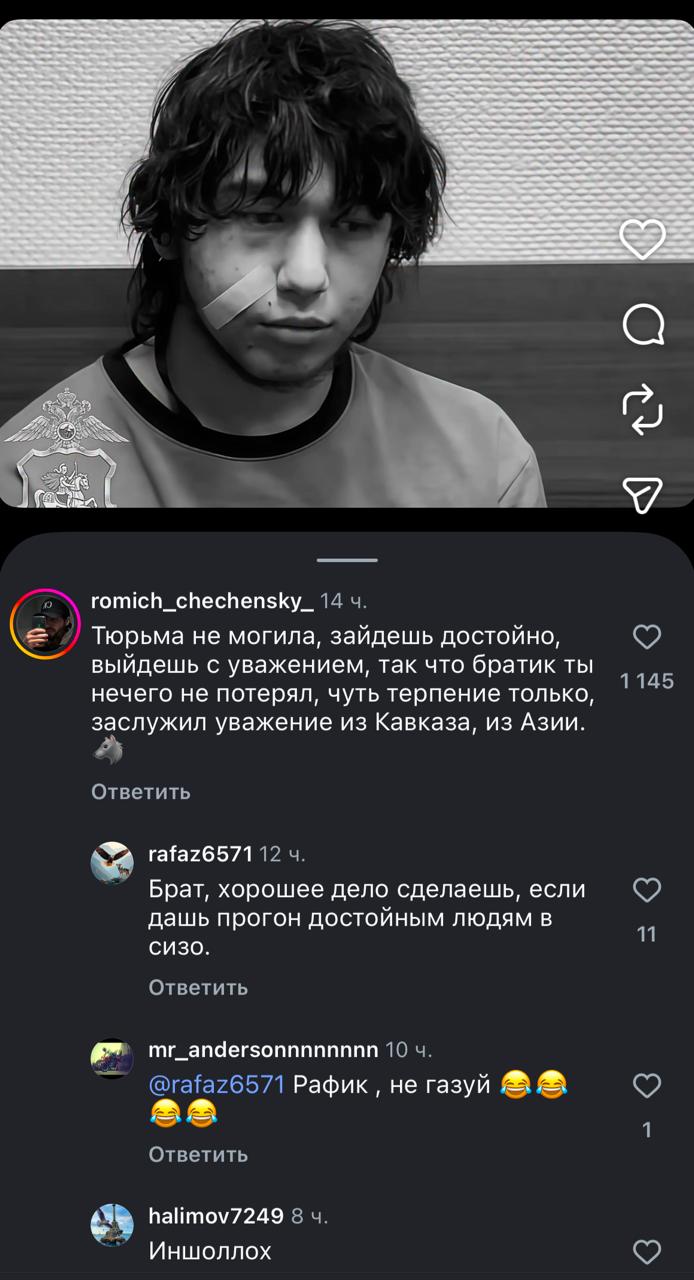
Task: Open the @rafaz6571 mention link
Action: click(x=217, y=1085)
